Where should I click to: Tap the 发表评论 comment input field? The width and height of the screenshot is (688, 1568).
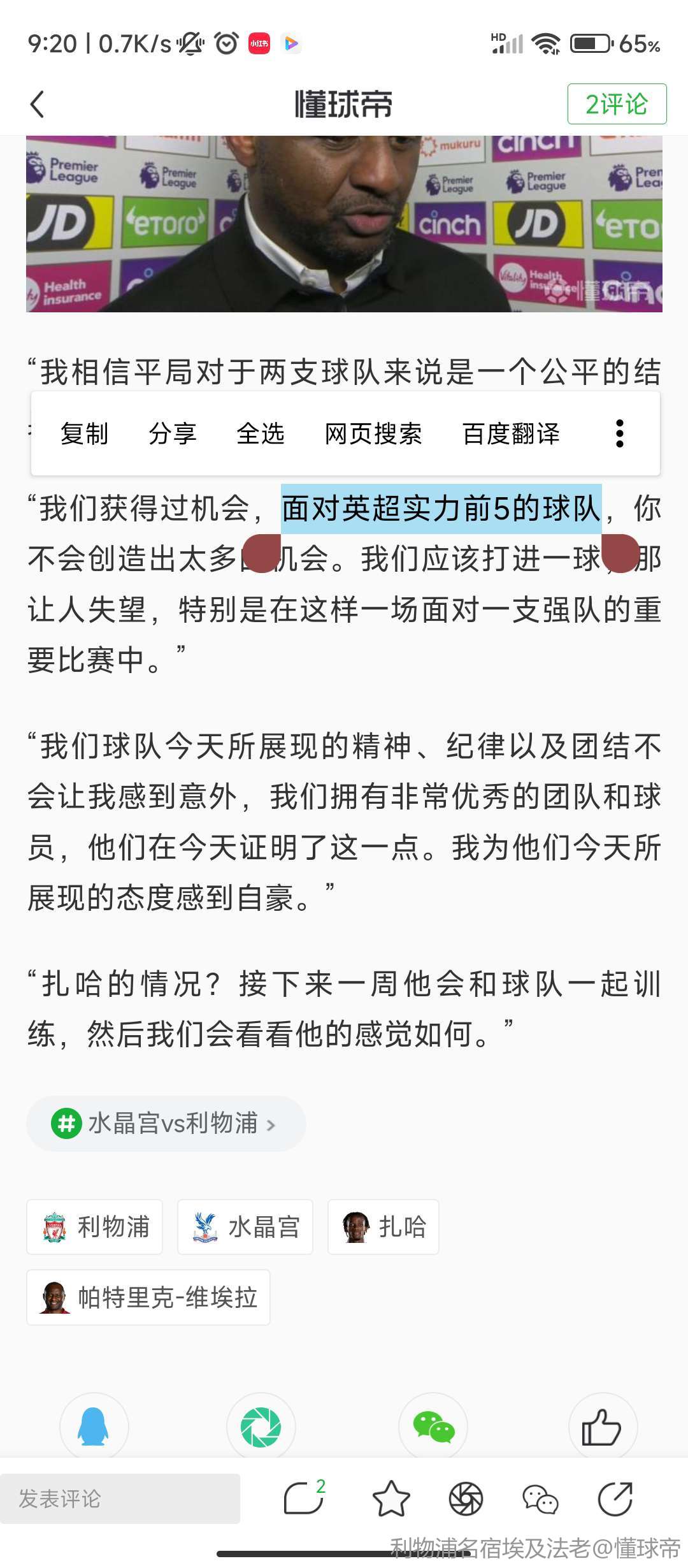click(x=120, y=1499)
